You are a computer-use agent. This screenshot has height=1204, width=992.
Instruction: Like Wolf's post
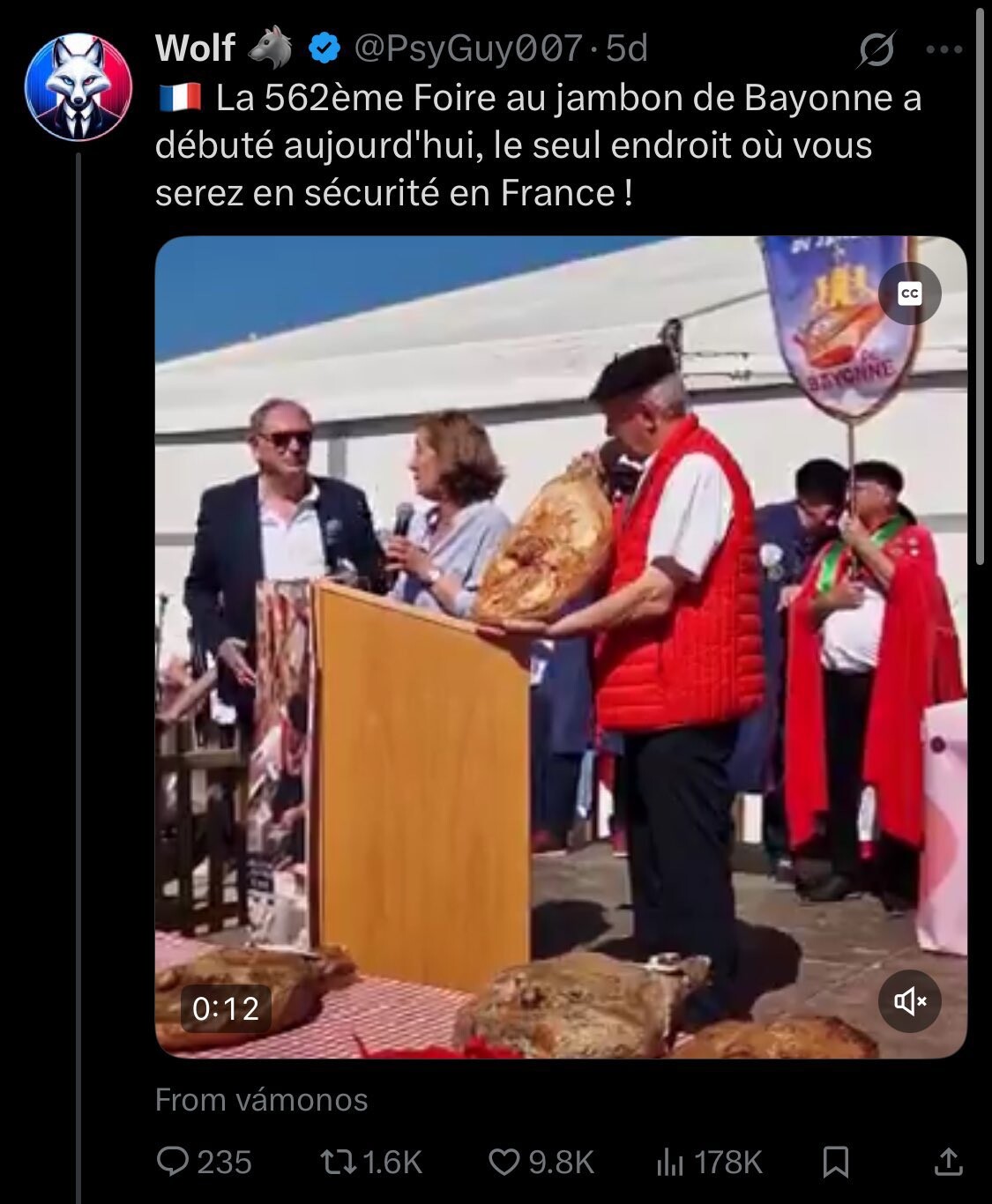click(541, 1162)
